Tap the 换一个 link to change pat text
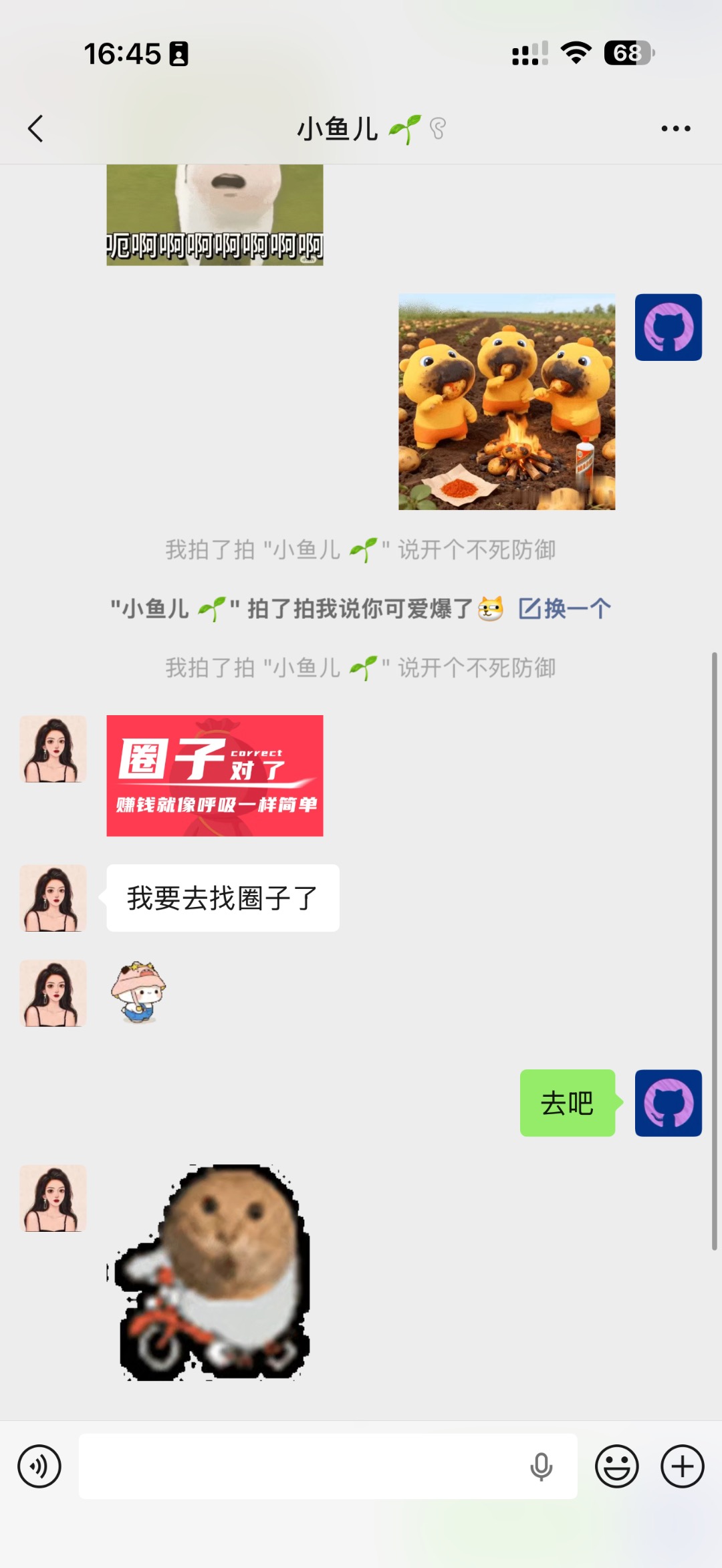Image resolution: width=722 pixels, height=1568 pixels. (x=565, y=609)
